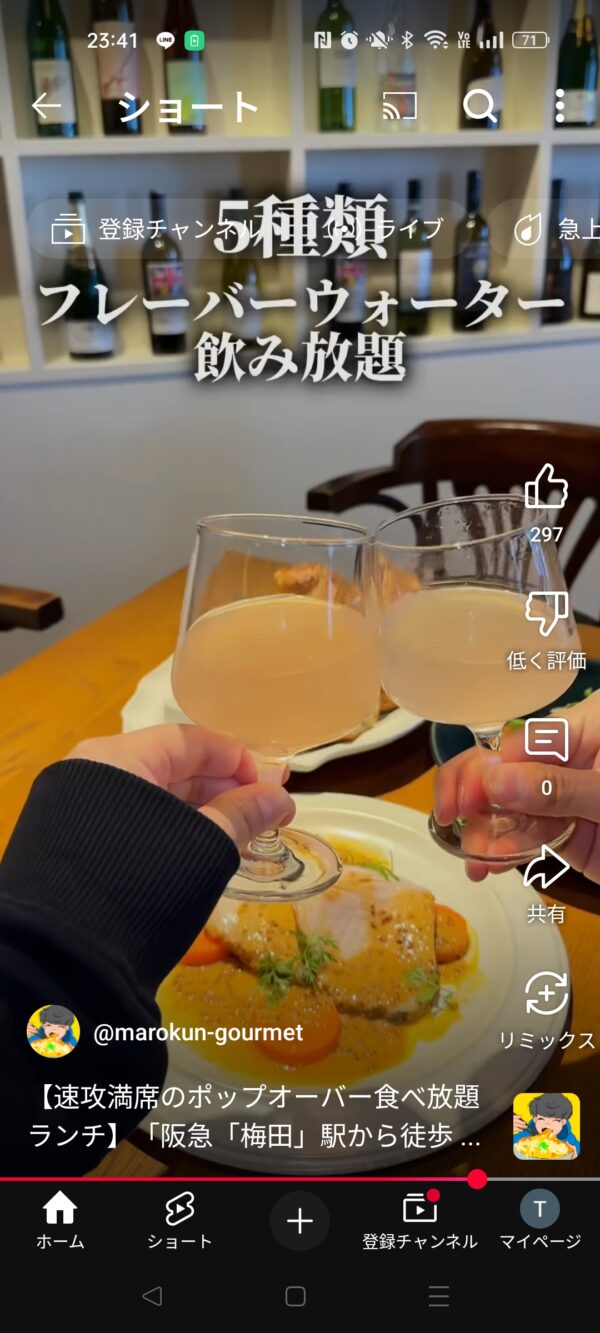Open the search icon
Viewport: 600px width, 1333px height.
480,106
